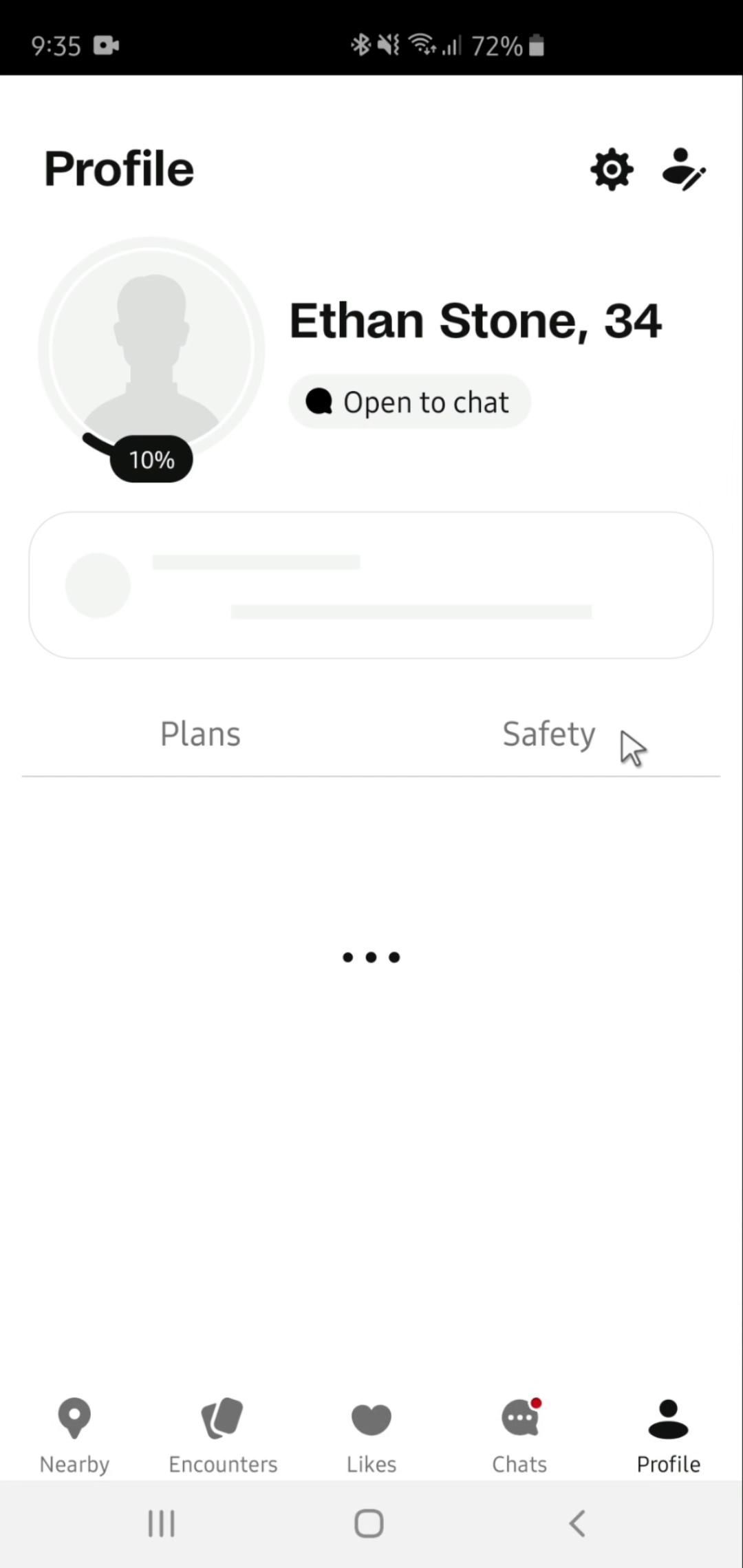
Task: Select the Profile item in bottom navigation
Action: (x=668, y=1434)
